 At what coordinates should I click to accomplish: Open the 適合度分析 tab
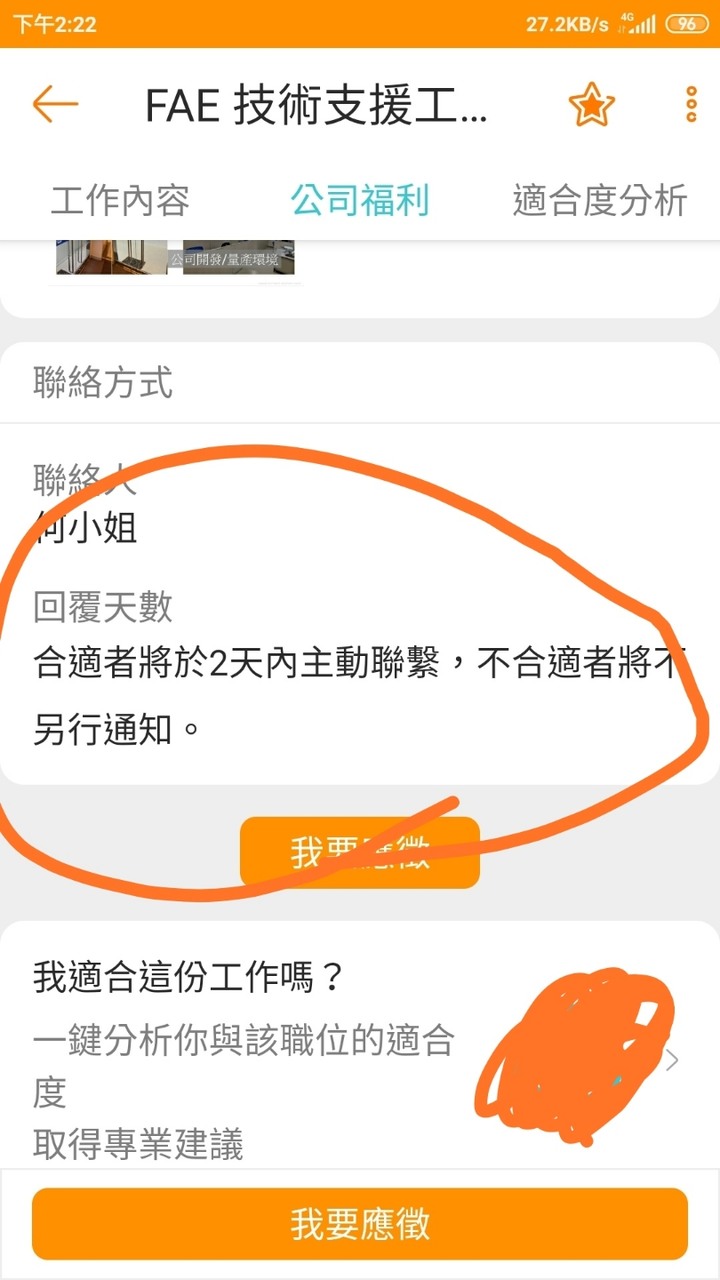coord(600,201)
